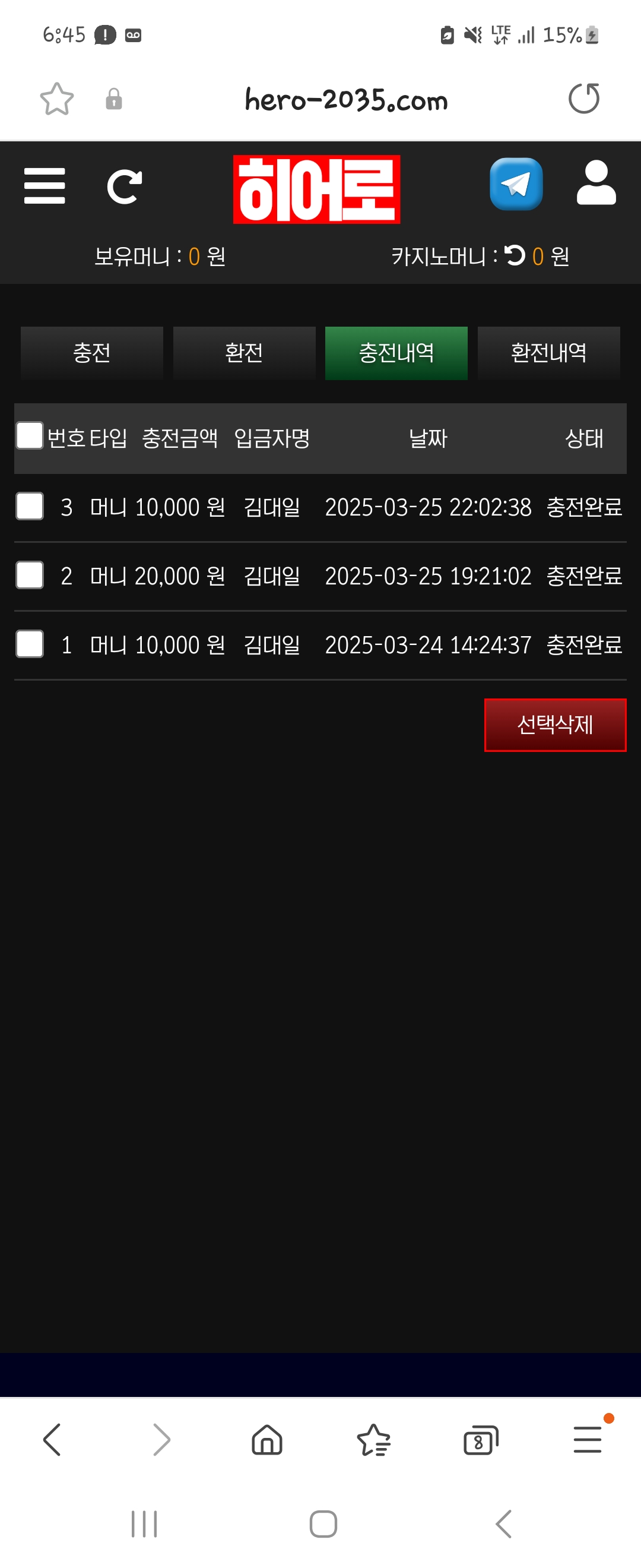641x1568 pixels.
Task: Select the checkbox for entry number 1
Action: (x=29, y=644)
